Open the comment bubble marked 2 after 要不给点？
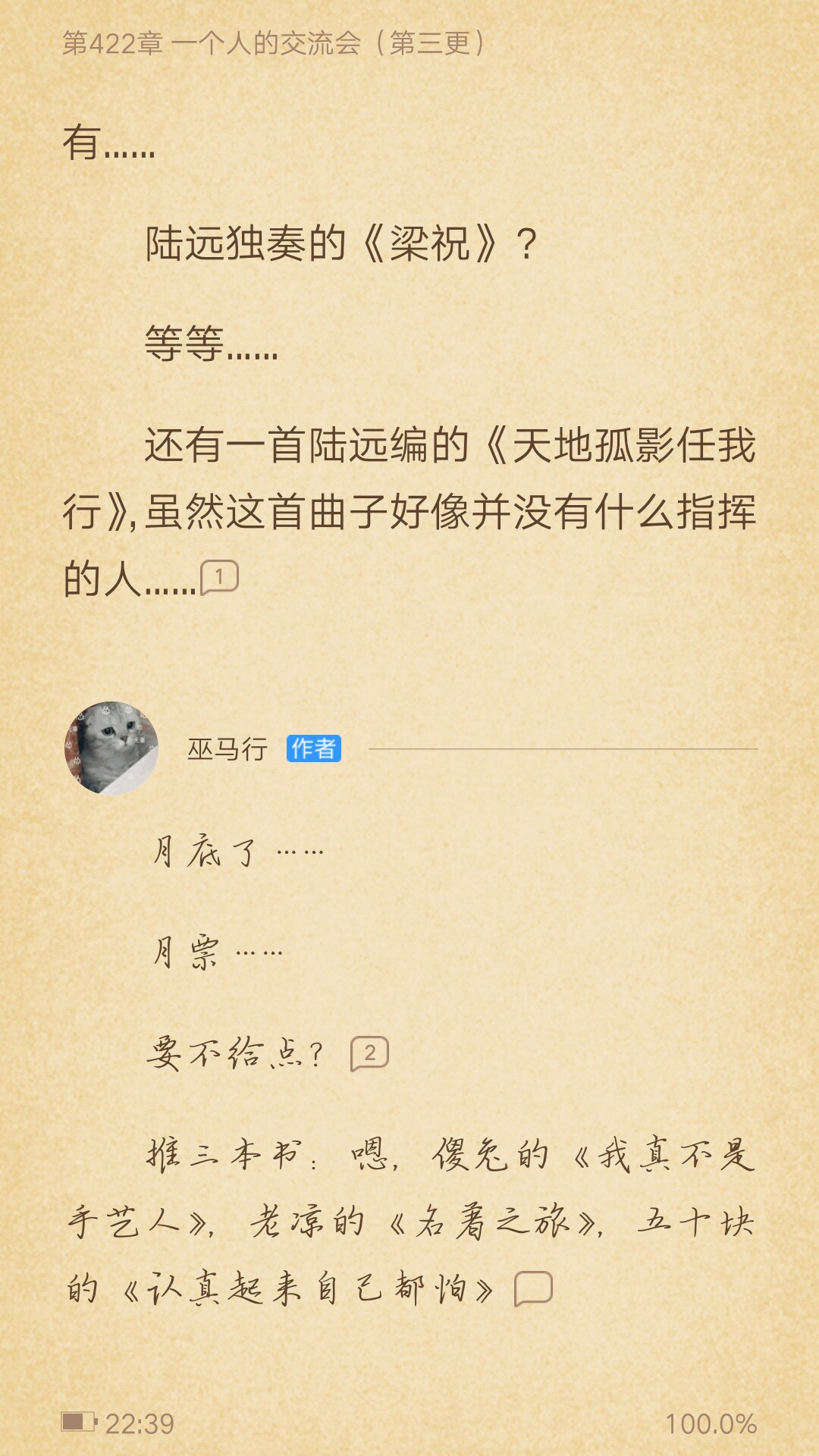 tap(369, 1053)
